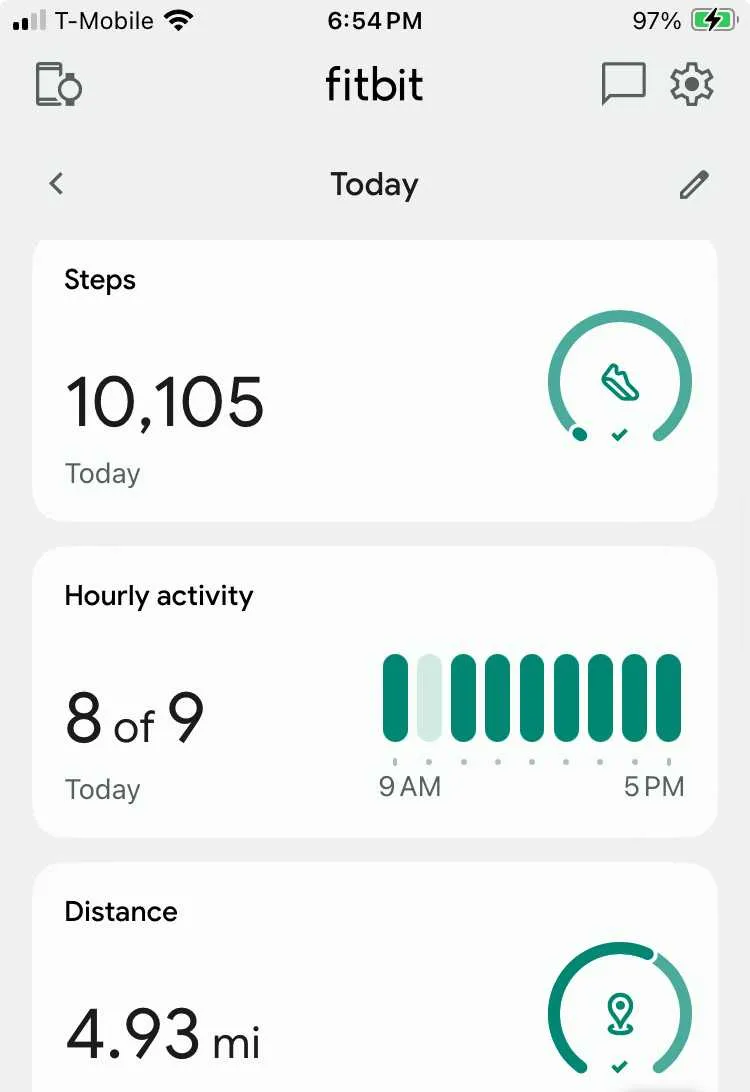Screen dimensions: 750x1092
Task: Open the Steps card
Action: pos(374,381)
